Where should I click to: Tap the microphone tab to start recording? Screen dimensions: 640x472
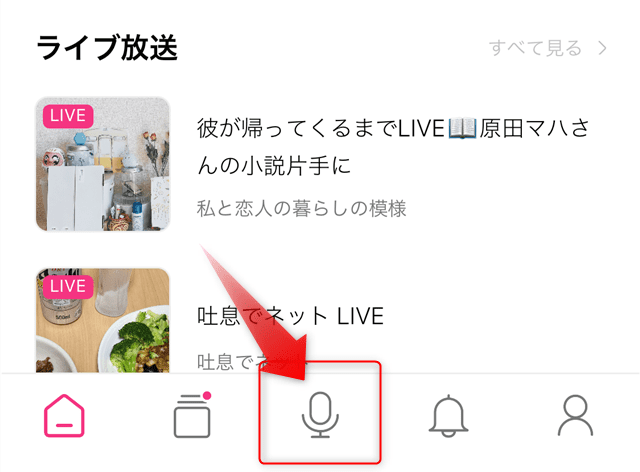320,414
